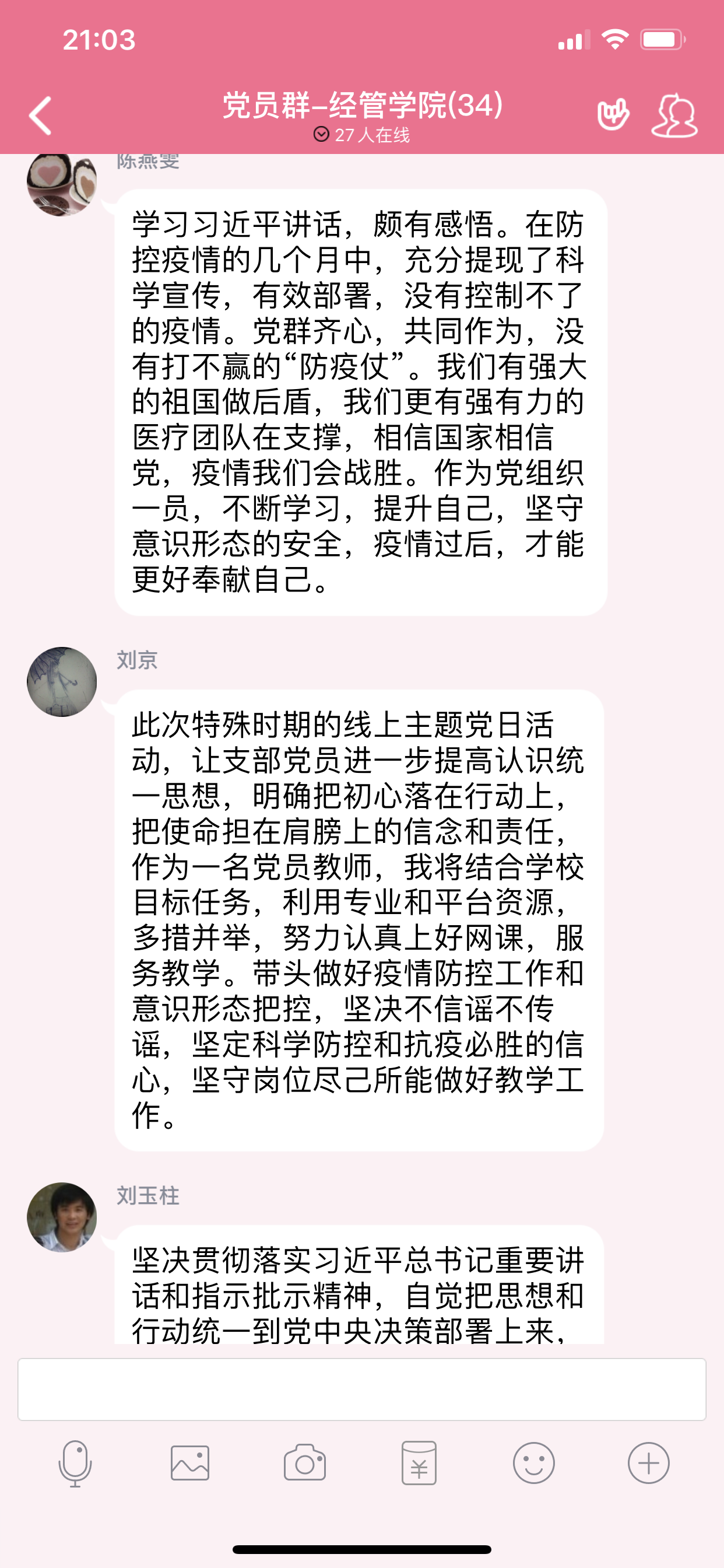Tap 刘京's profile avatar

(62, 681)
